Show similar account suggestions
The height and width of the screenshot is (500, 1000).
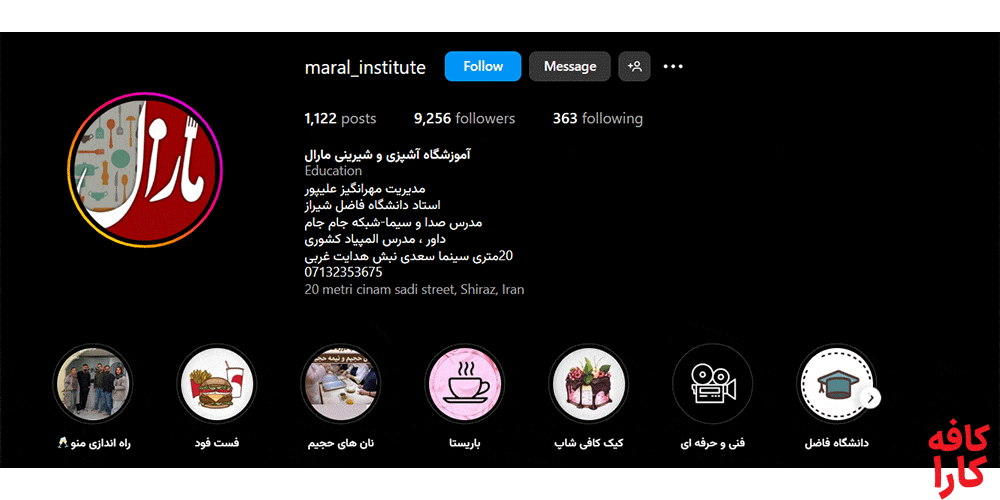tap(634, 67)
